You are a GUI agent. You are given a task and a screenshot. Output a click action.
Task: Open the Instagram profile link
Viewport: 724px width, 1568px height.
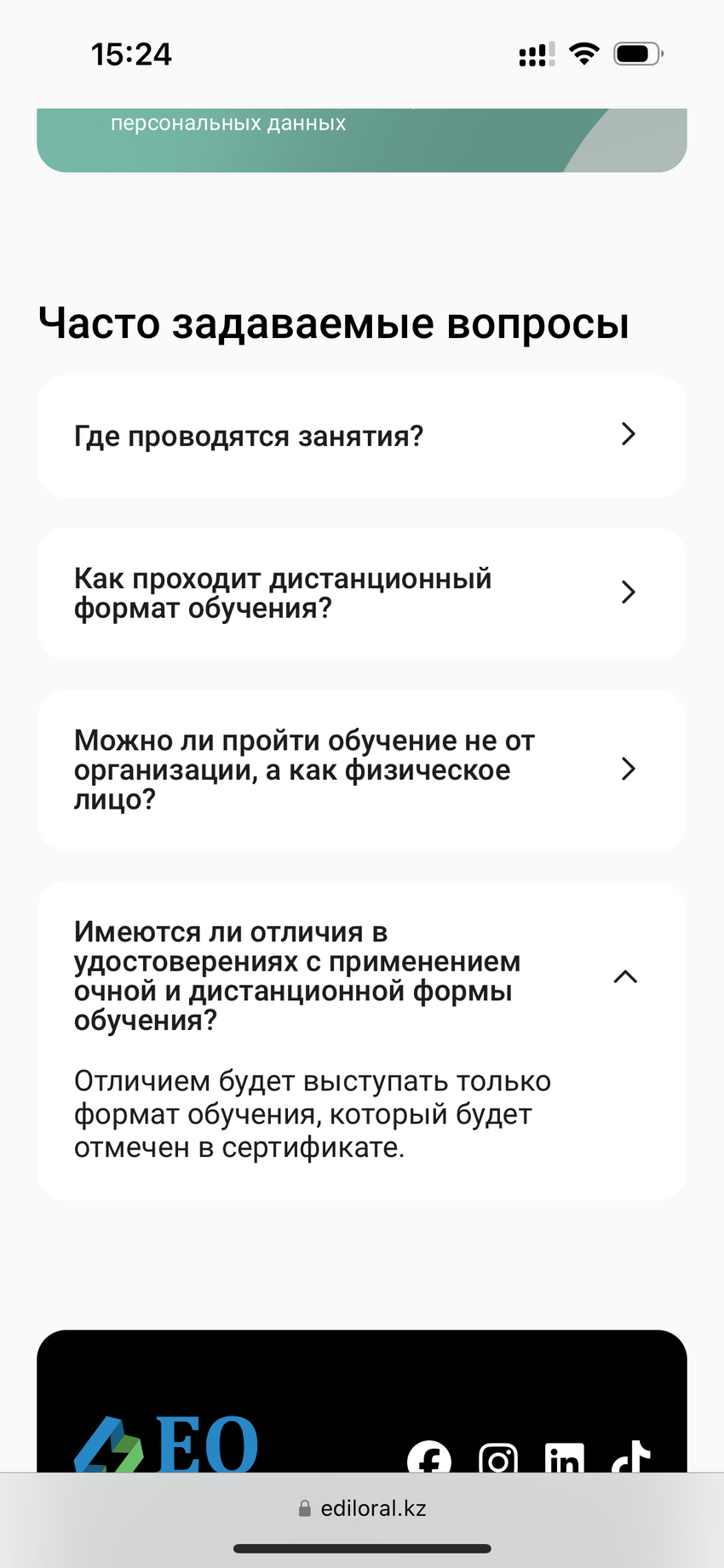point(498,1459)
